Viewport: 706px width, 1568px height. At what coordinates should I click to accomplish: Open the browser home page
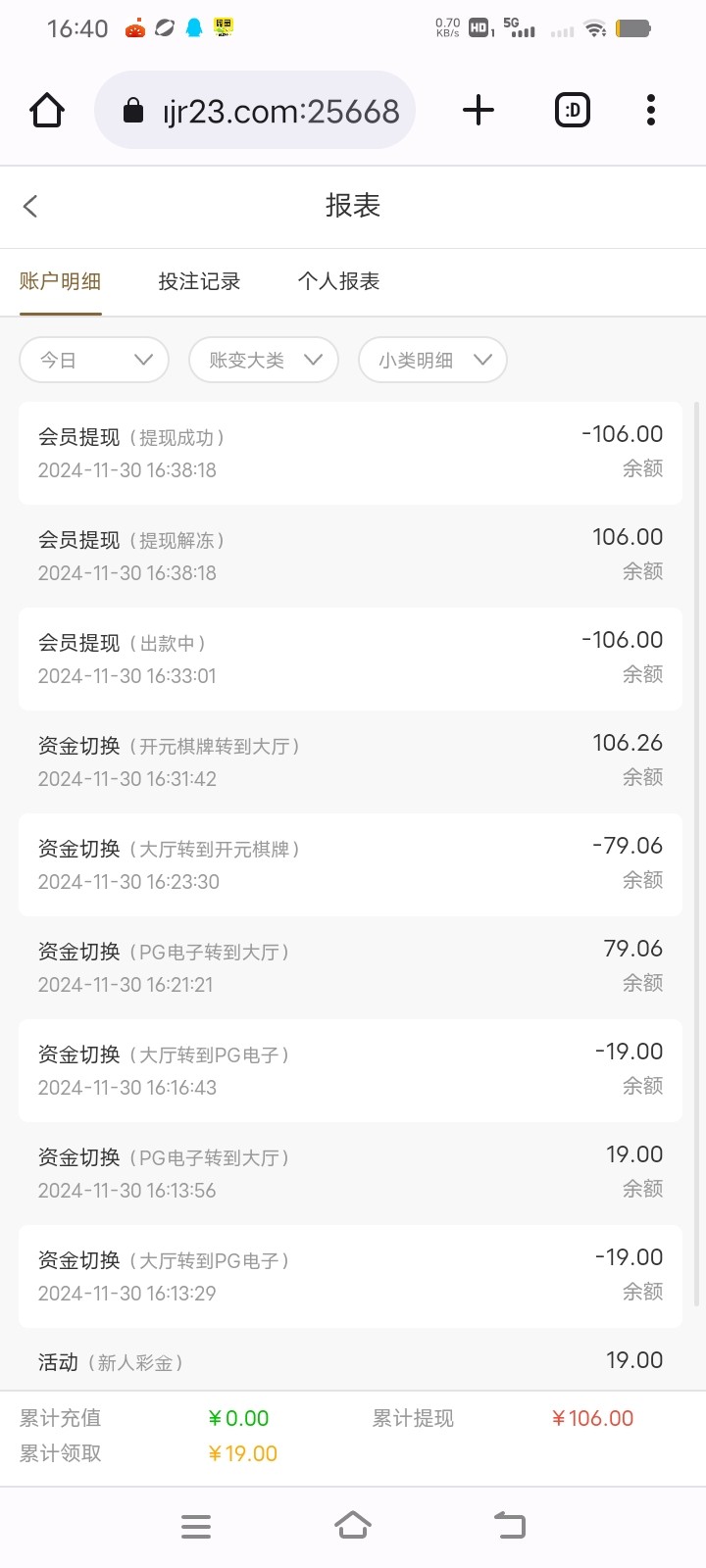pos(47,110)
